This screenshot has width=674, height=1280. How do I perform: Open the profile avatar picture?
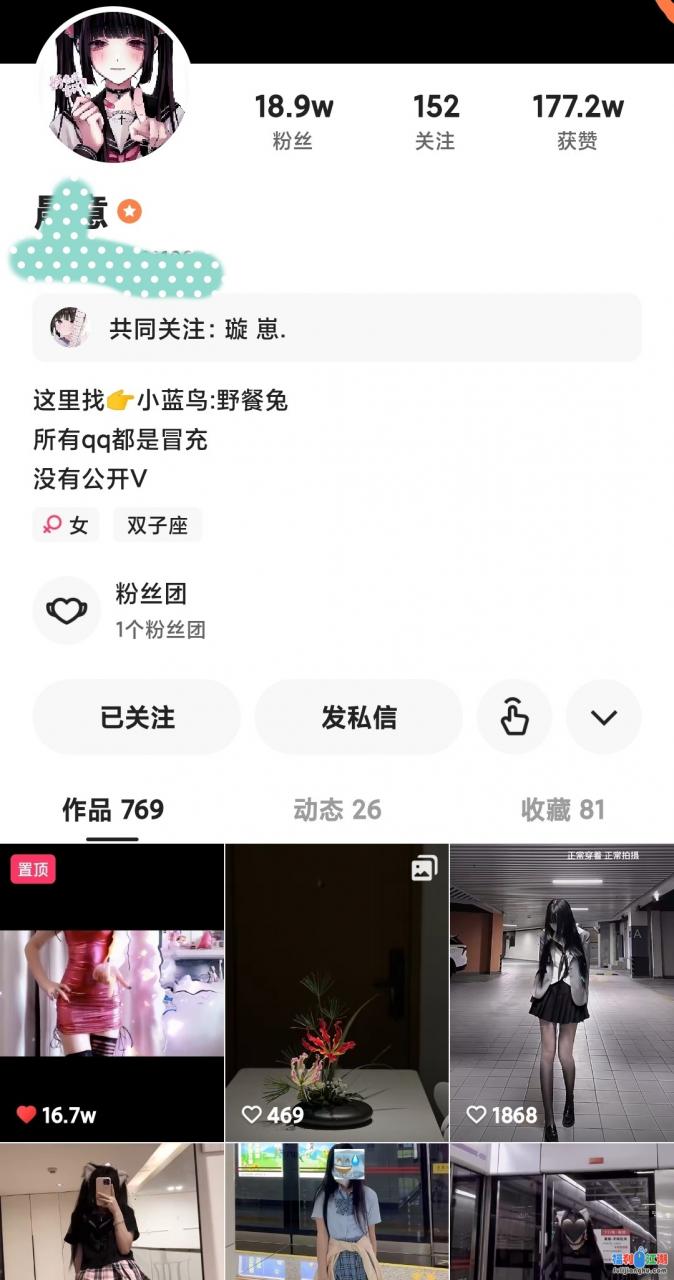pyautogui.click(x=115, y=87)
